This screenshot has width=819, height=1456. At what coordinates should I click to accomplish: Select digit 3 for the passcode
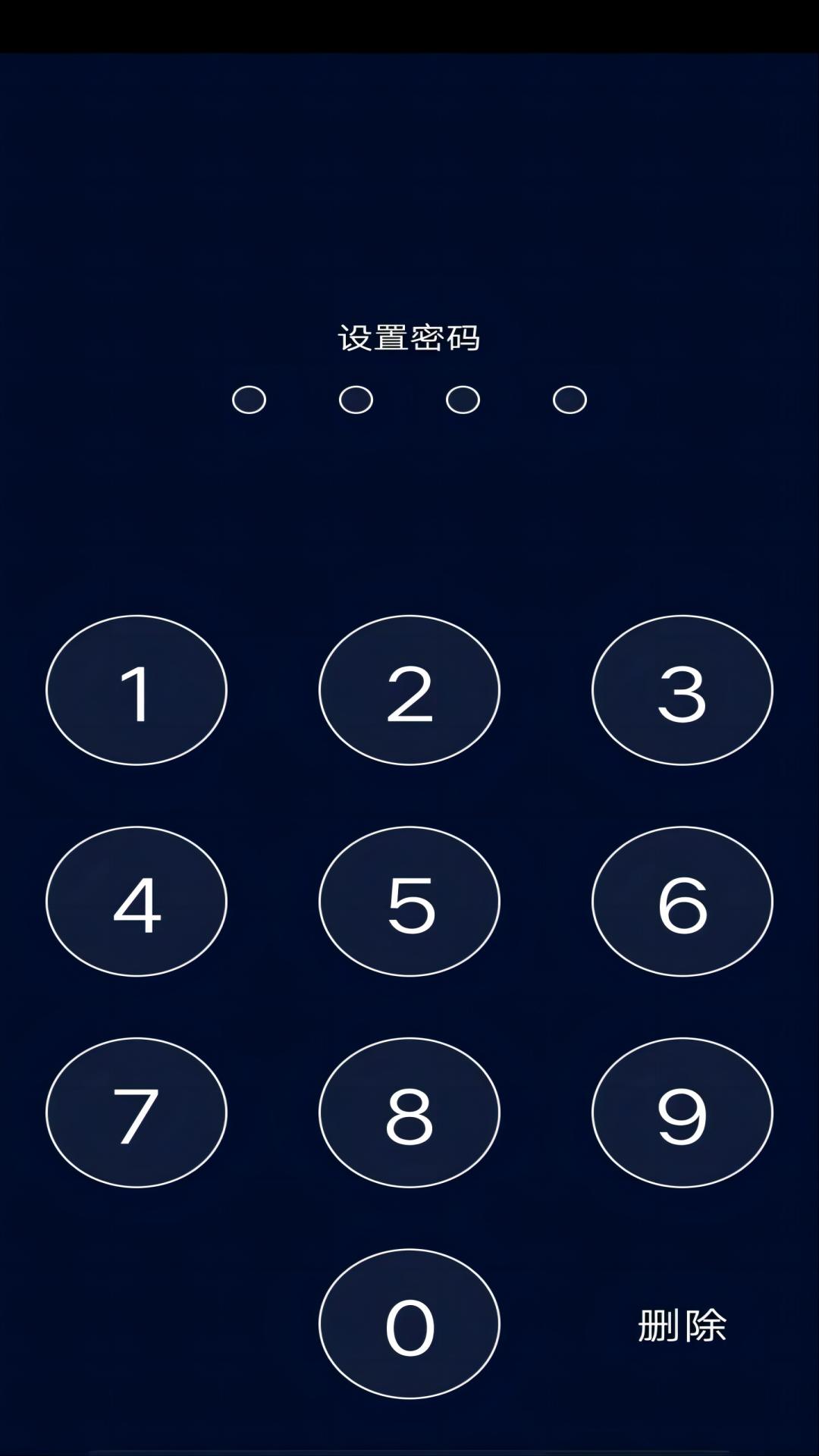pyautogui.click(x=682, y=690)
